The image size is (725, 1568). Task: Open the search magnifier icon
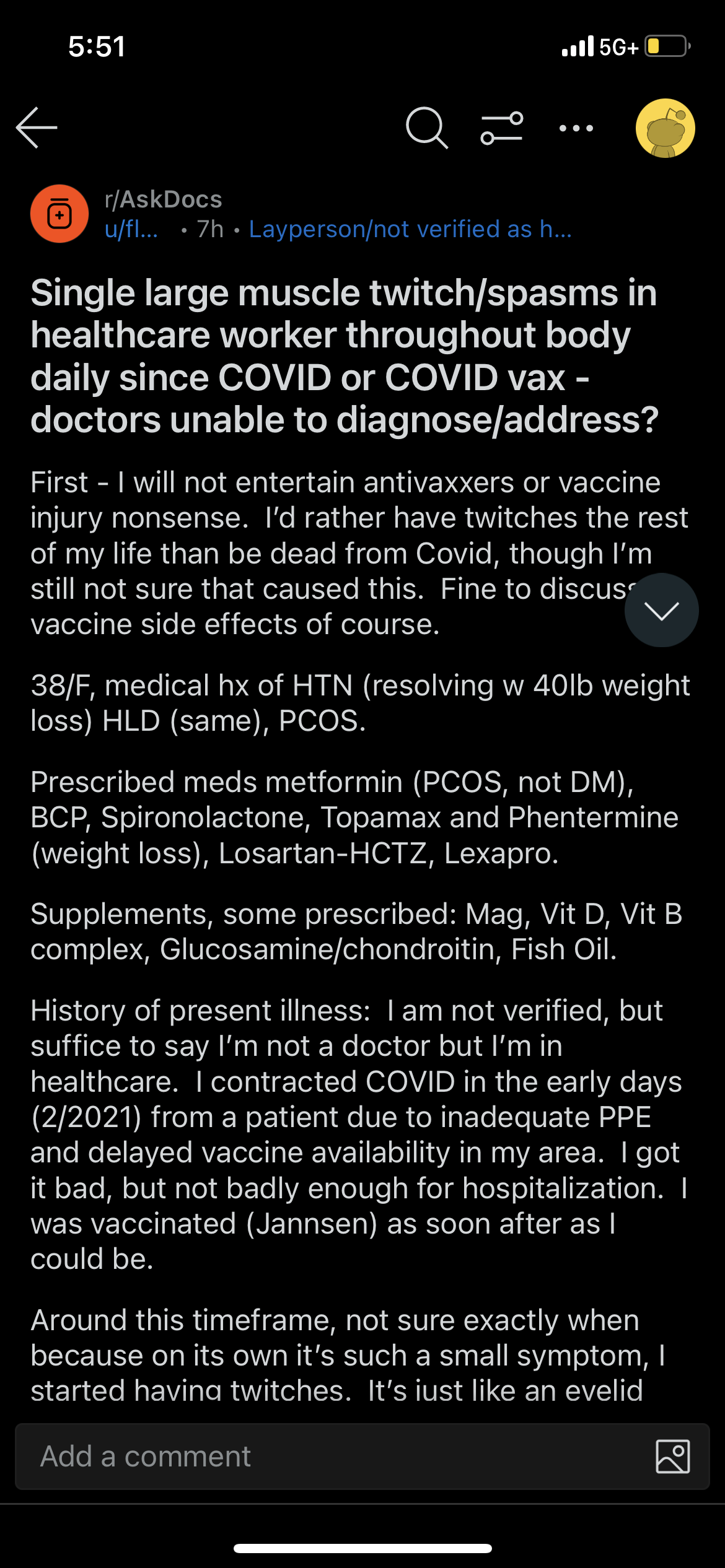point(427,128)
